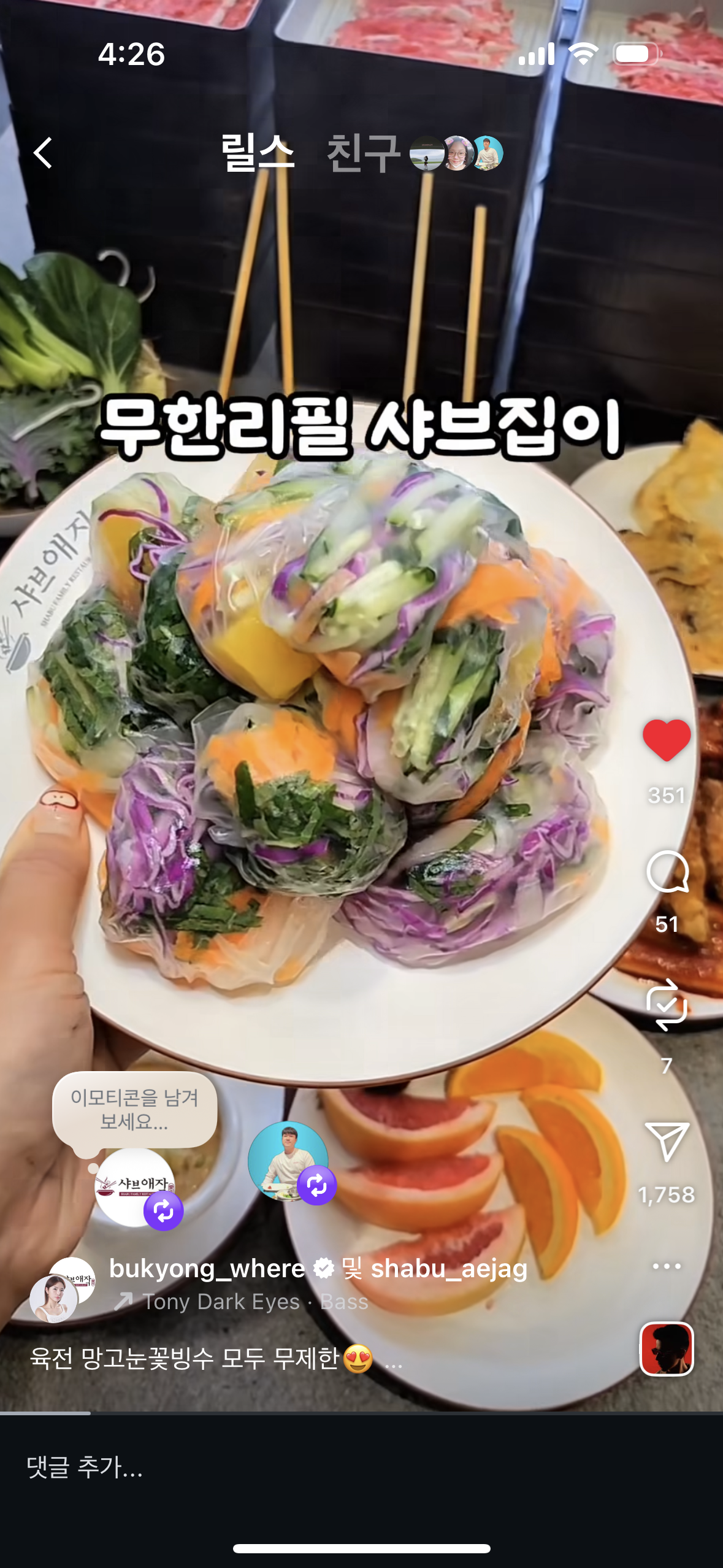
Task: Share the reel via paper plane icon
Action: [667, 1142]
